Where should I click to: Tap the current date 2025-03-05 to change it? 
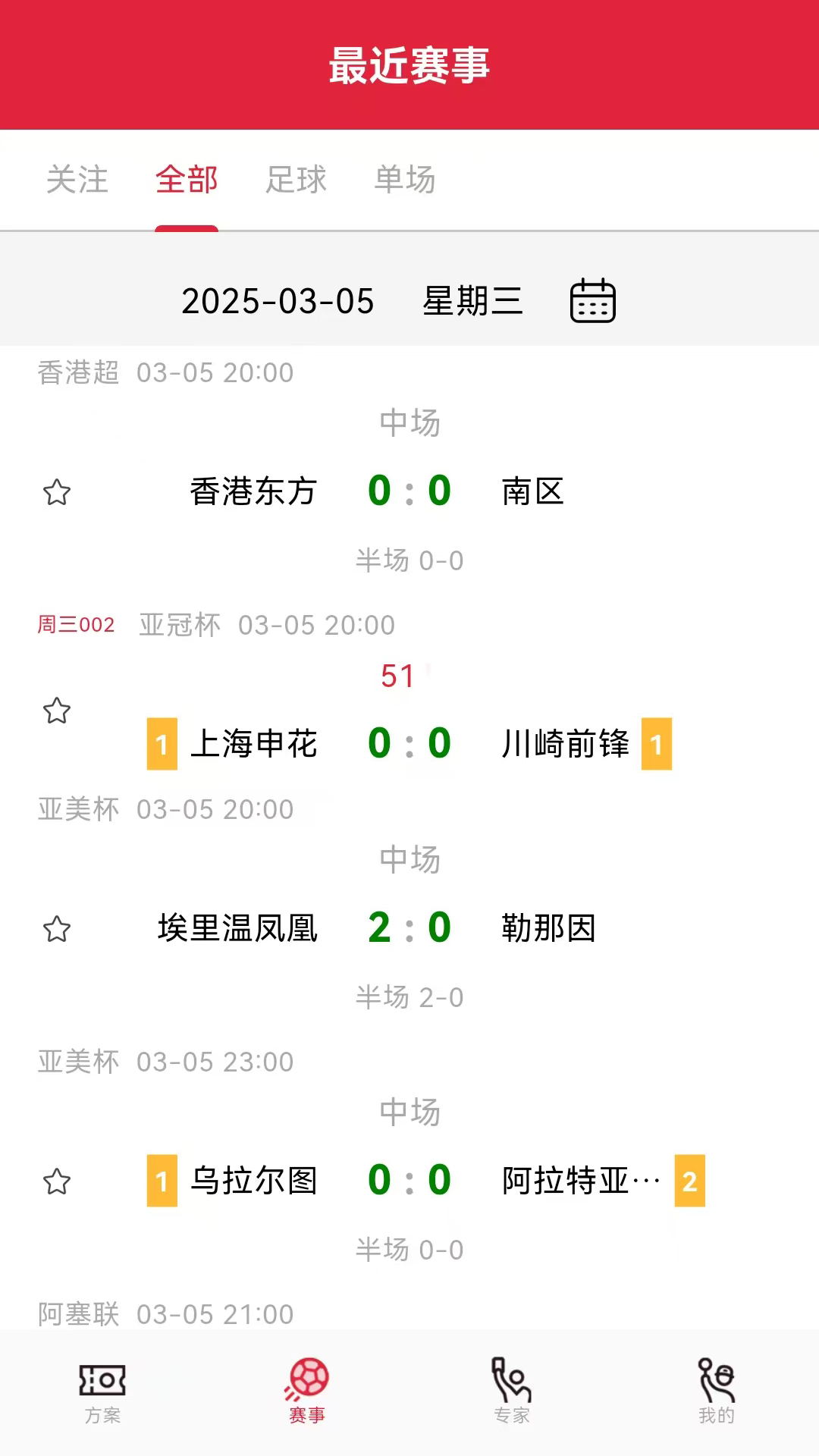pos(278,300)
